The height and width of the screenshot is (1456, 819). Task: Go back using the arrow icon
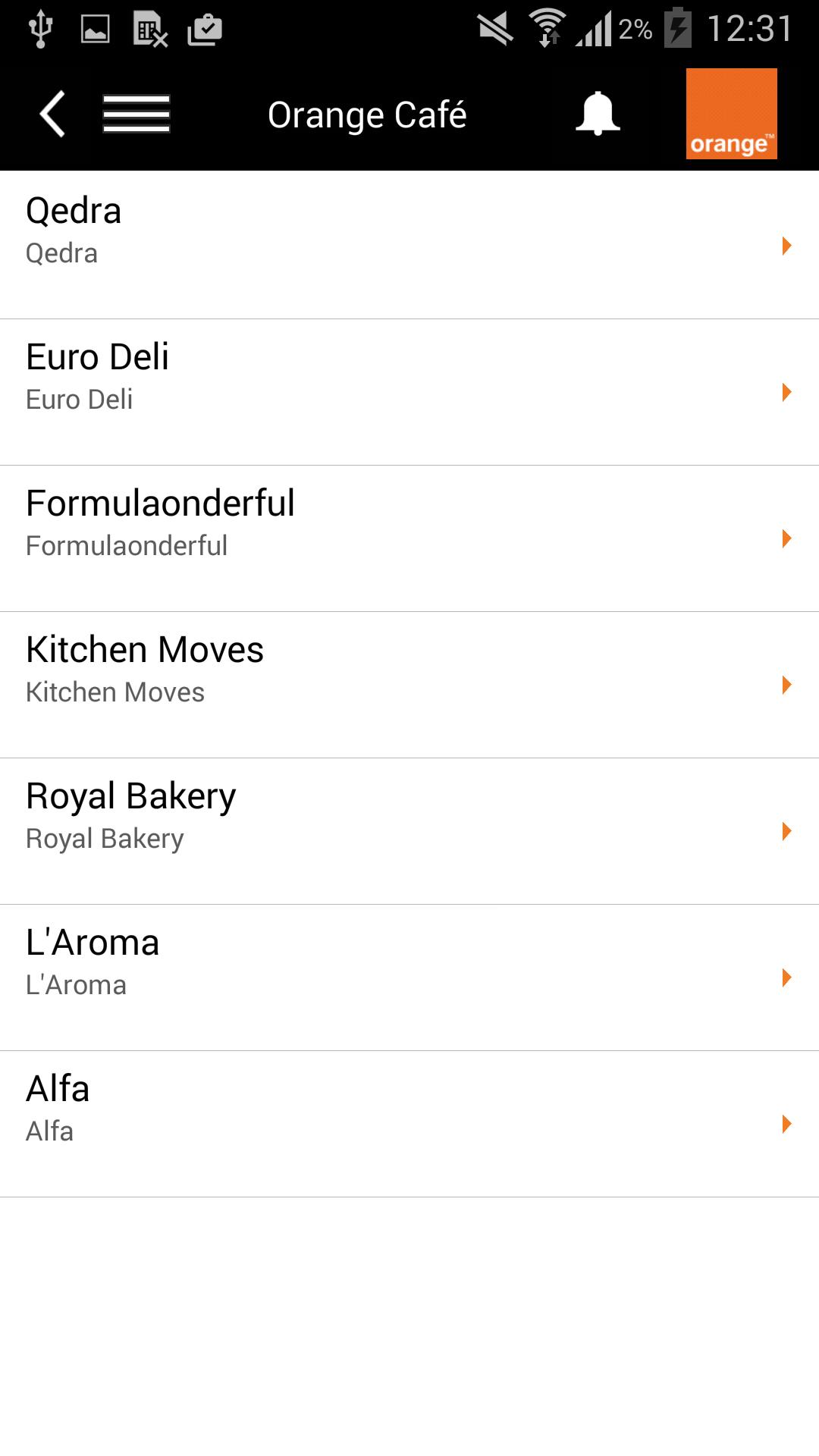[x=52, y=115]
